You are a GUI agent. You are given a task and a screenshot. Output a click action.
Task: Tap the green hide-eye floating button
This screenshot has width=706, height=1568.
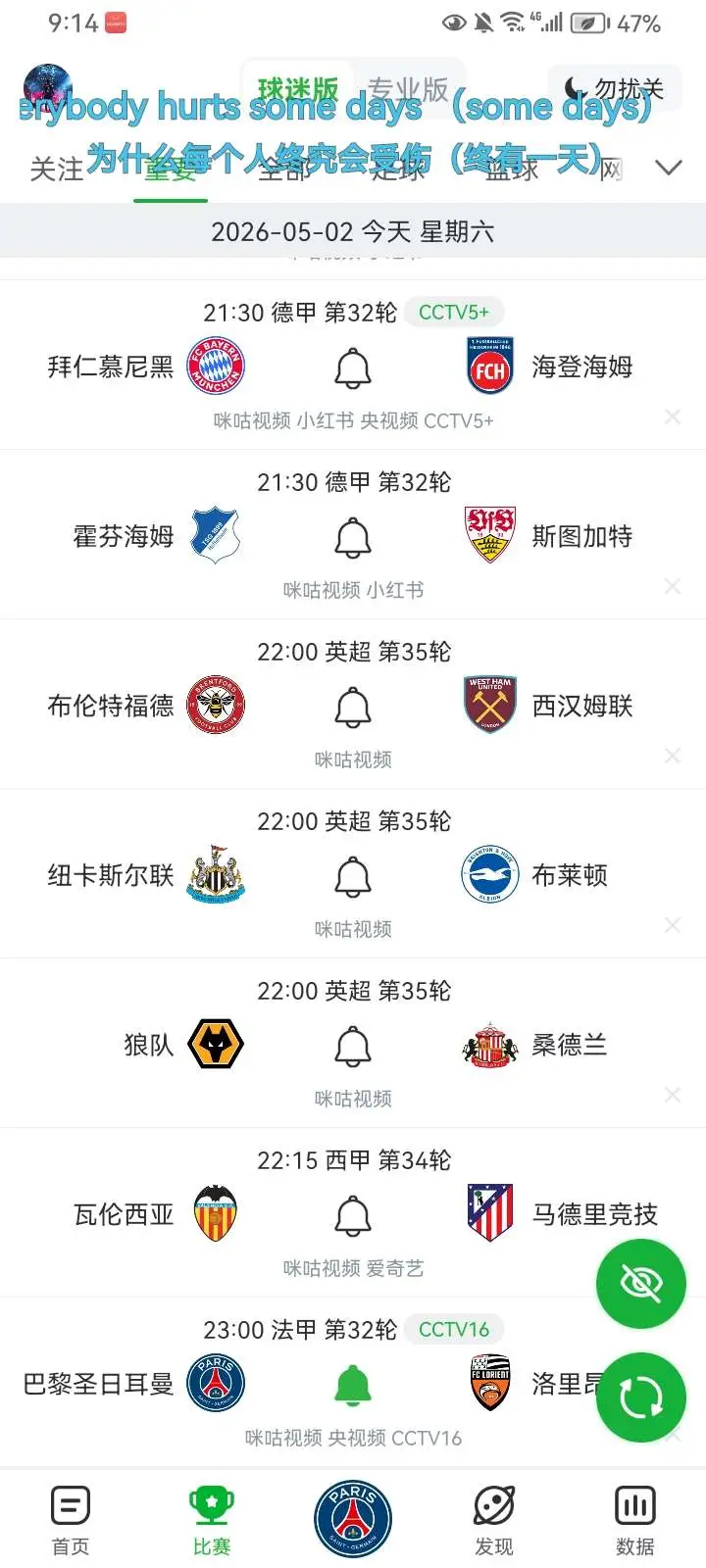click(641, 1284)
